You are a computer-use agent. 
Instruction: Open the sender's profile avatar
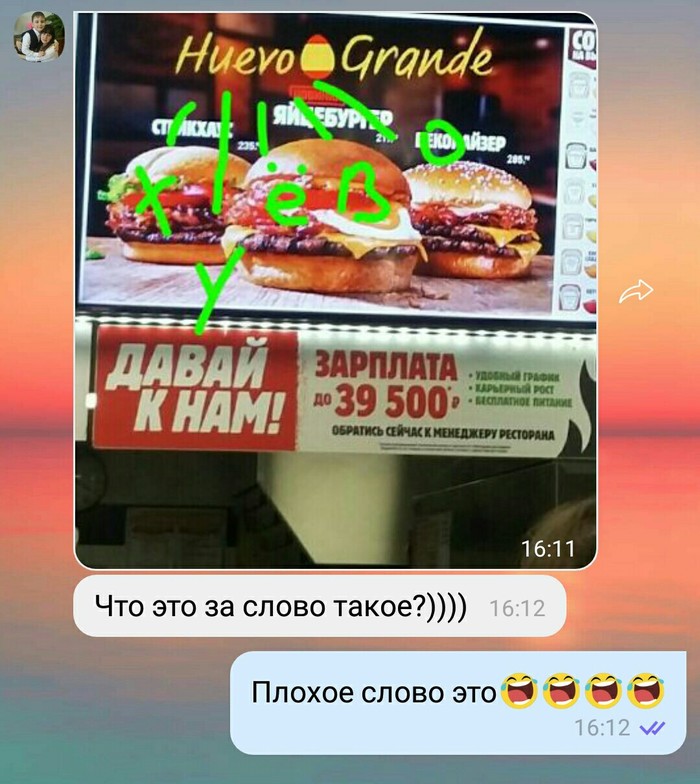[38, 37]
